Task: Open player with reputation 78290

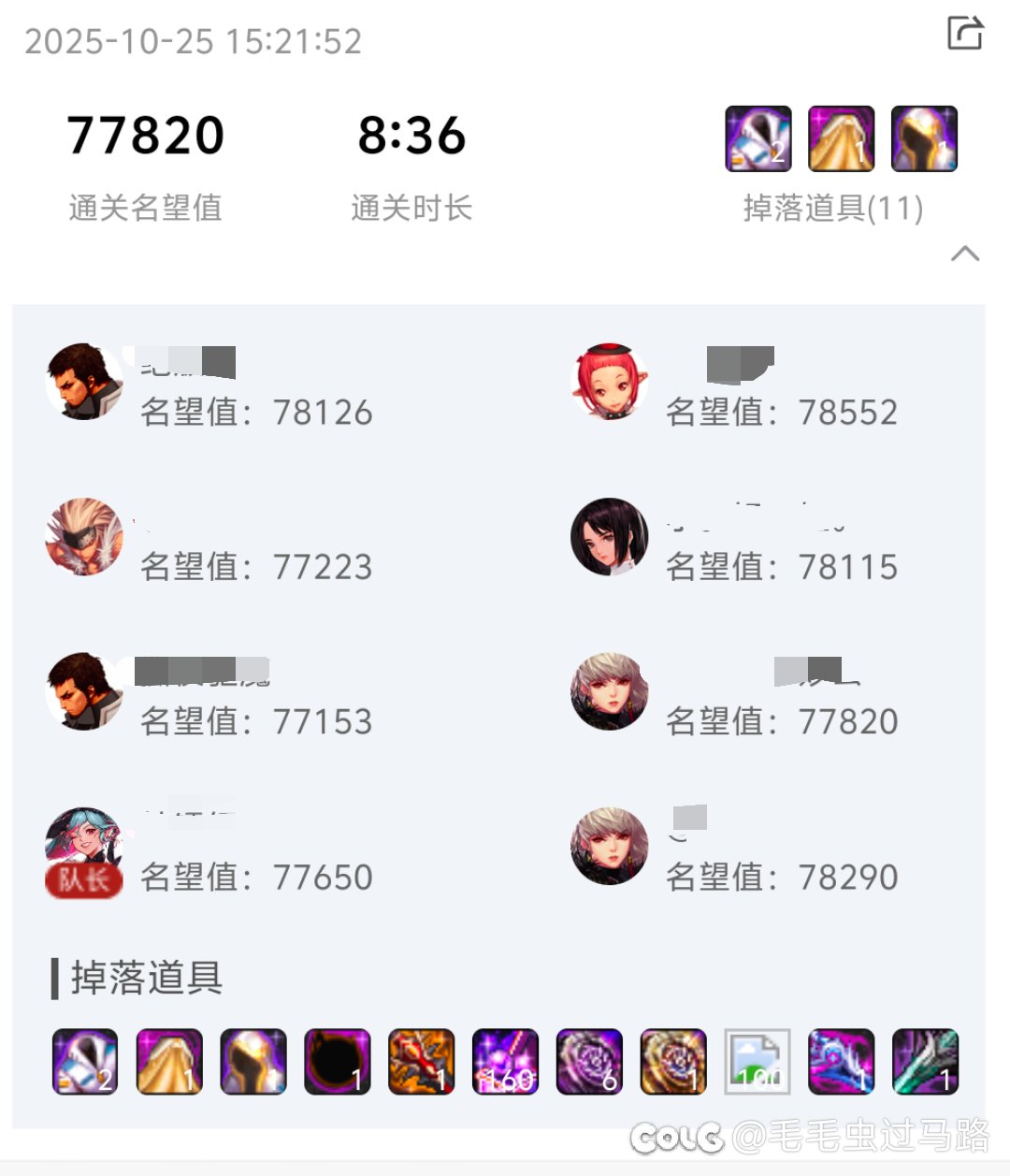Action: tap(610, 847)
